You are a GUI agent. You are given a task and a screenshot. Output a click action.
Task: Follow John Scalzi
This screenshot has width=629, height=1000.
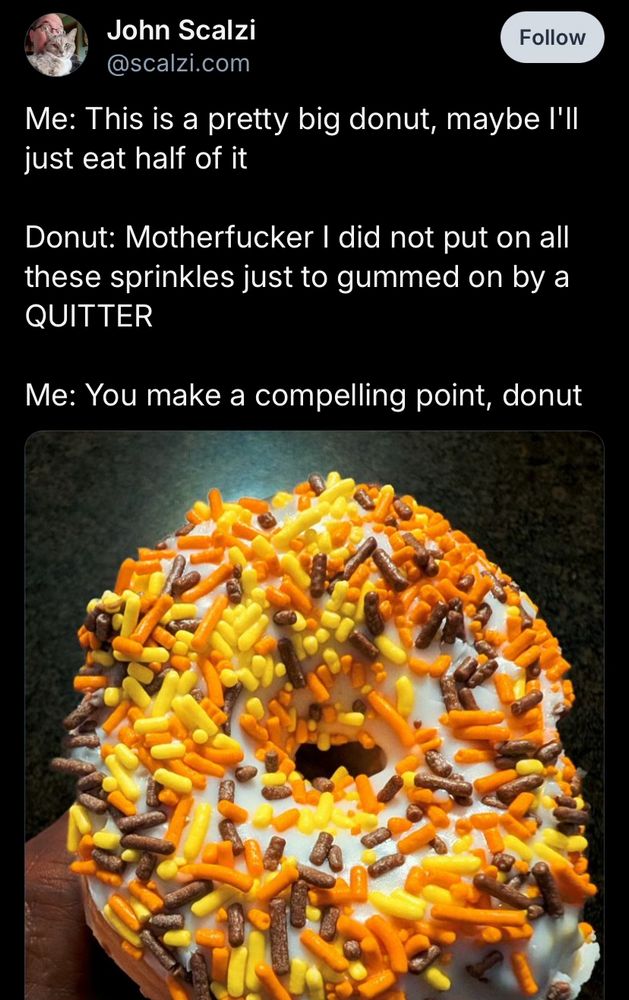coord(552,38)
